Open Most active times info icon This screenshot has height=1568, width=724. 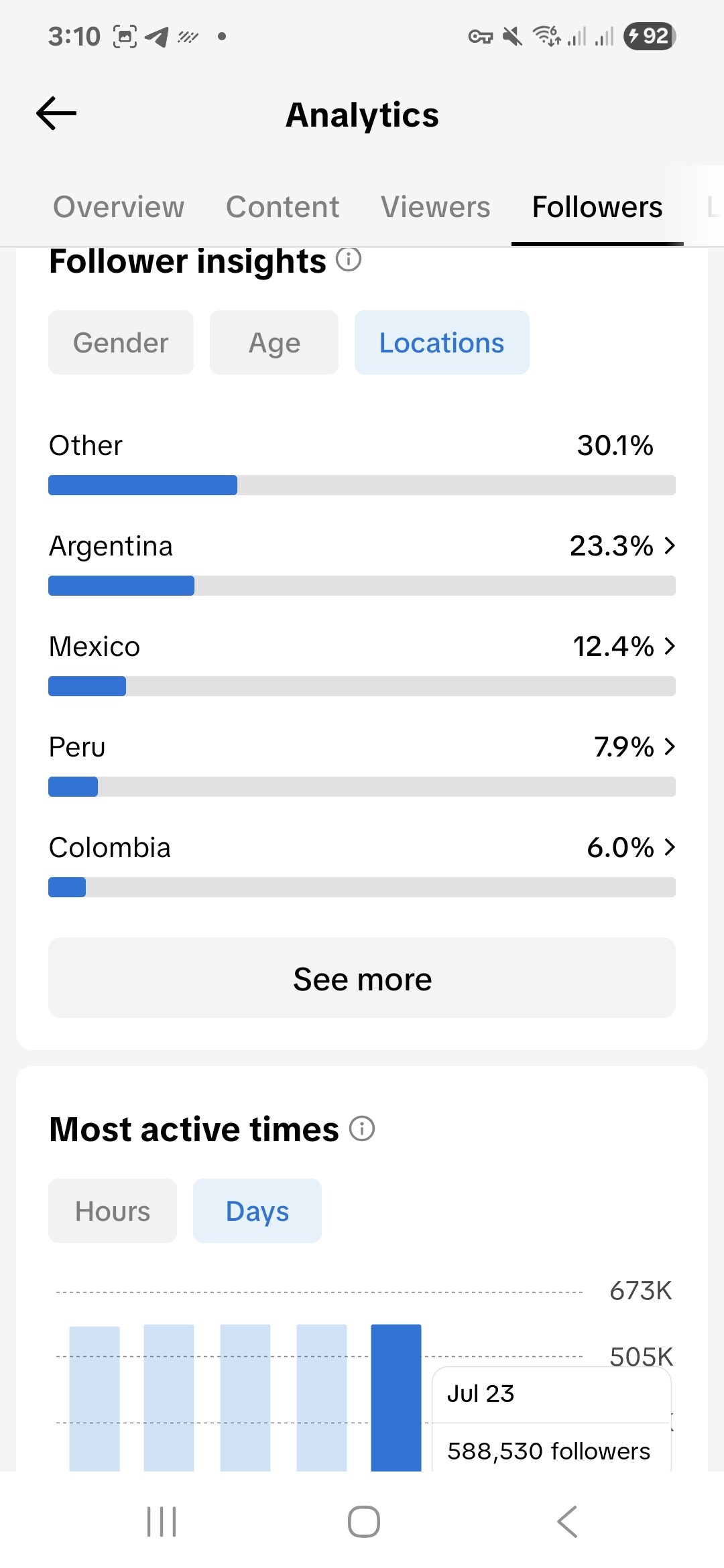pos(362,1129)
